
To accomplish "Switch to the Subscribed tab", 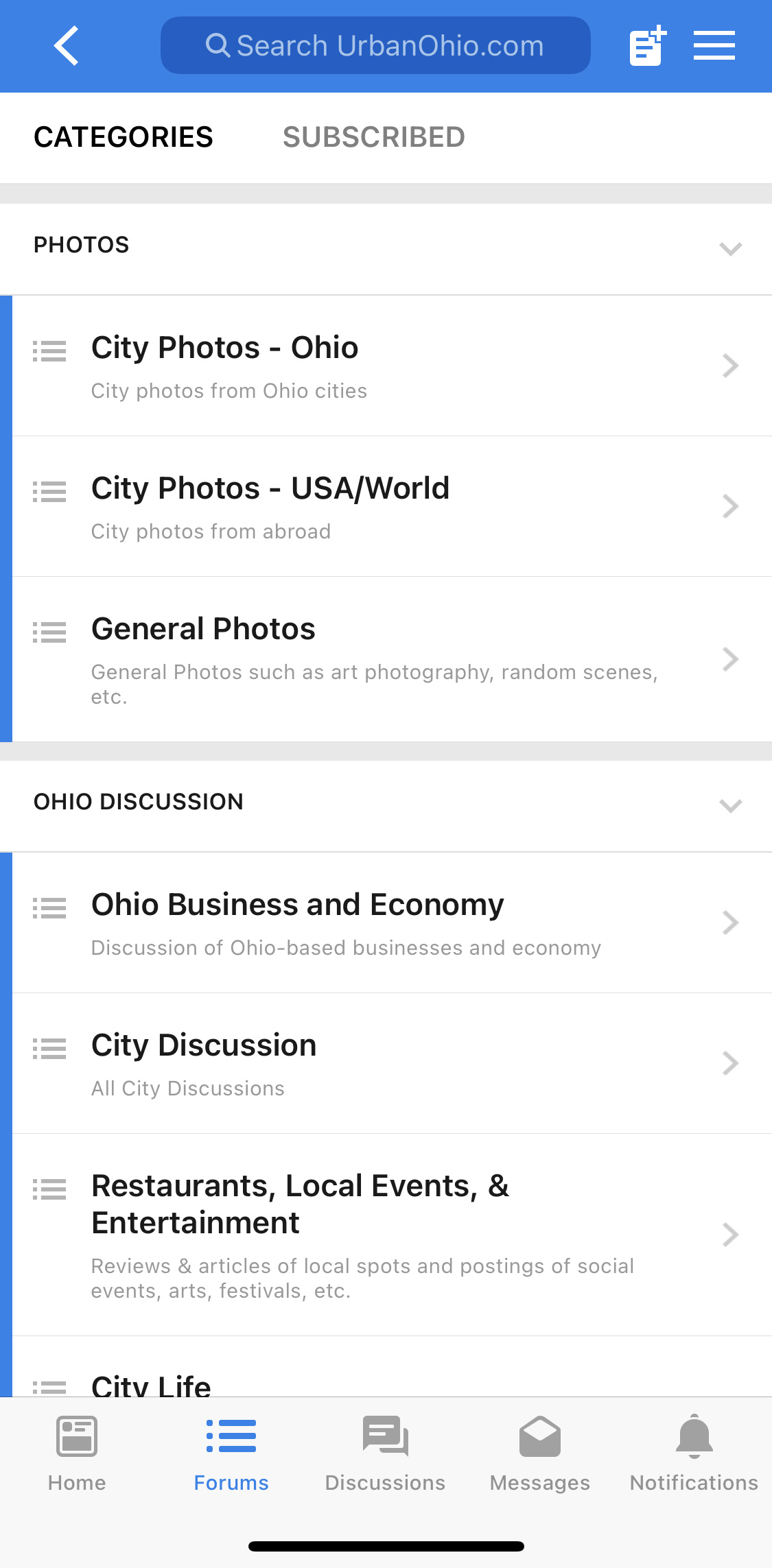I will [374, 137].
